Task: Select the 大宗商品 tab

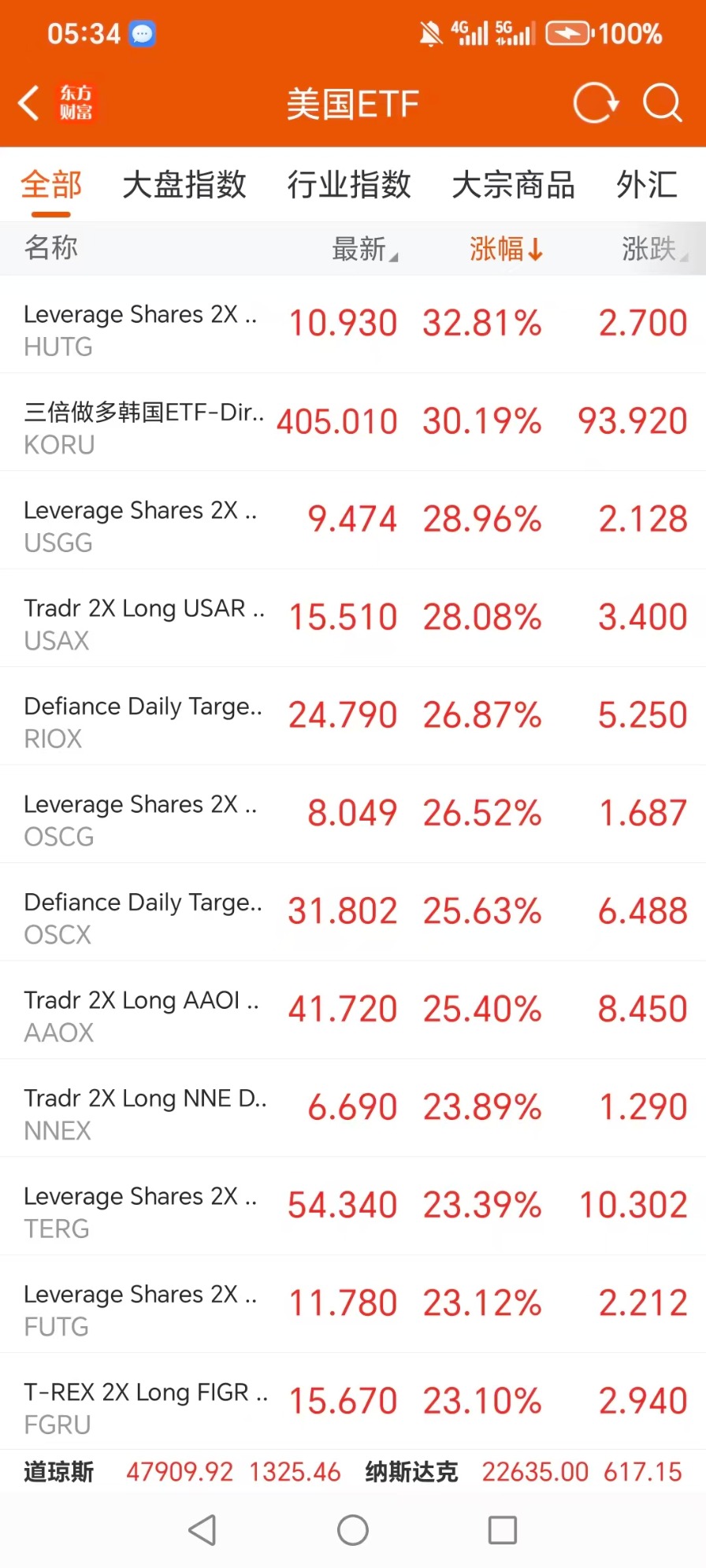Action: click(x=513, y=186)
